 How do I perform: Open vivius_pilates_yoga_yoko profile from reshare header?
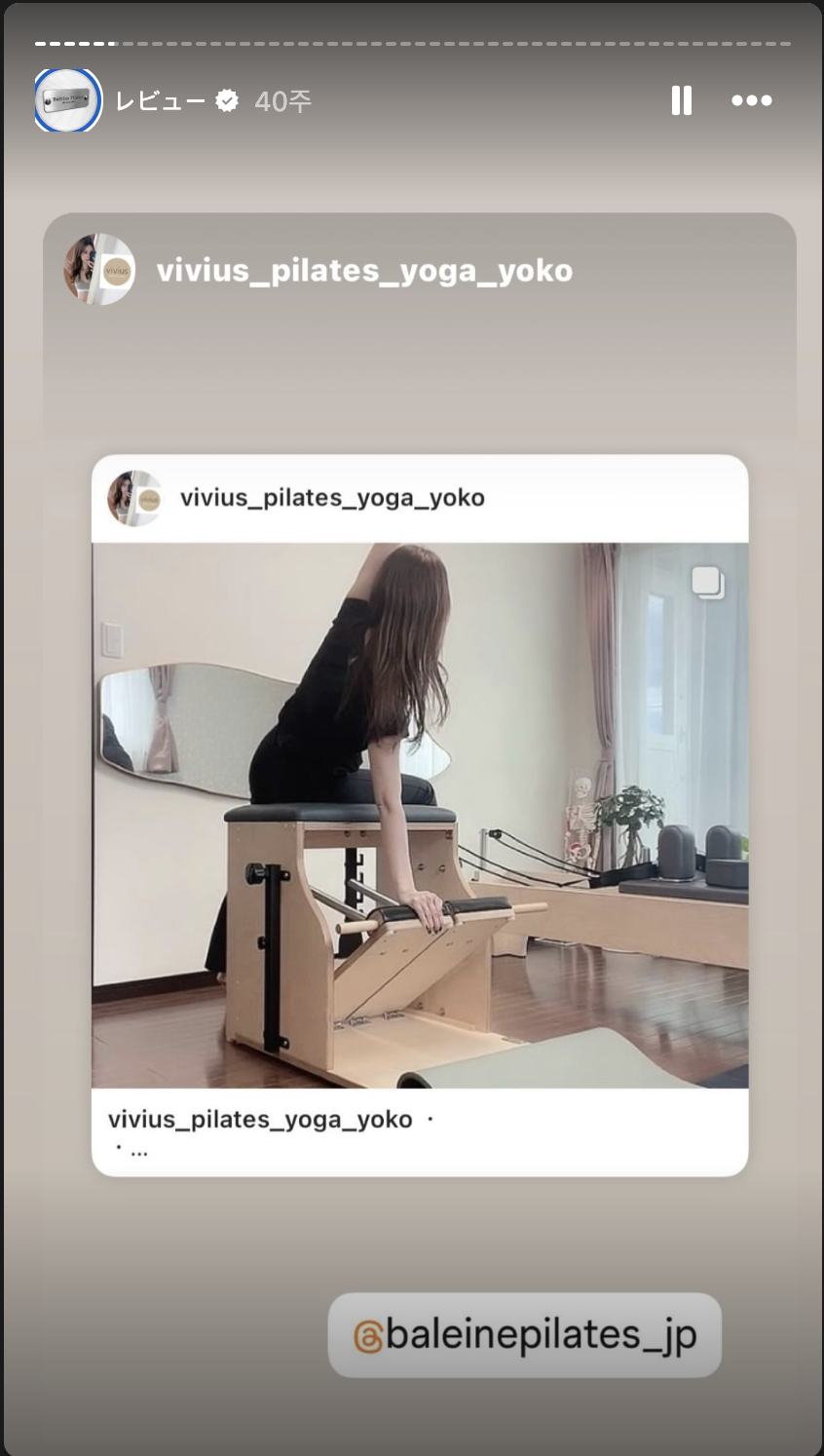(364, 270)
